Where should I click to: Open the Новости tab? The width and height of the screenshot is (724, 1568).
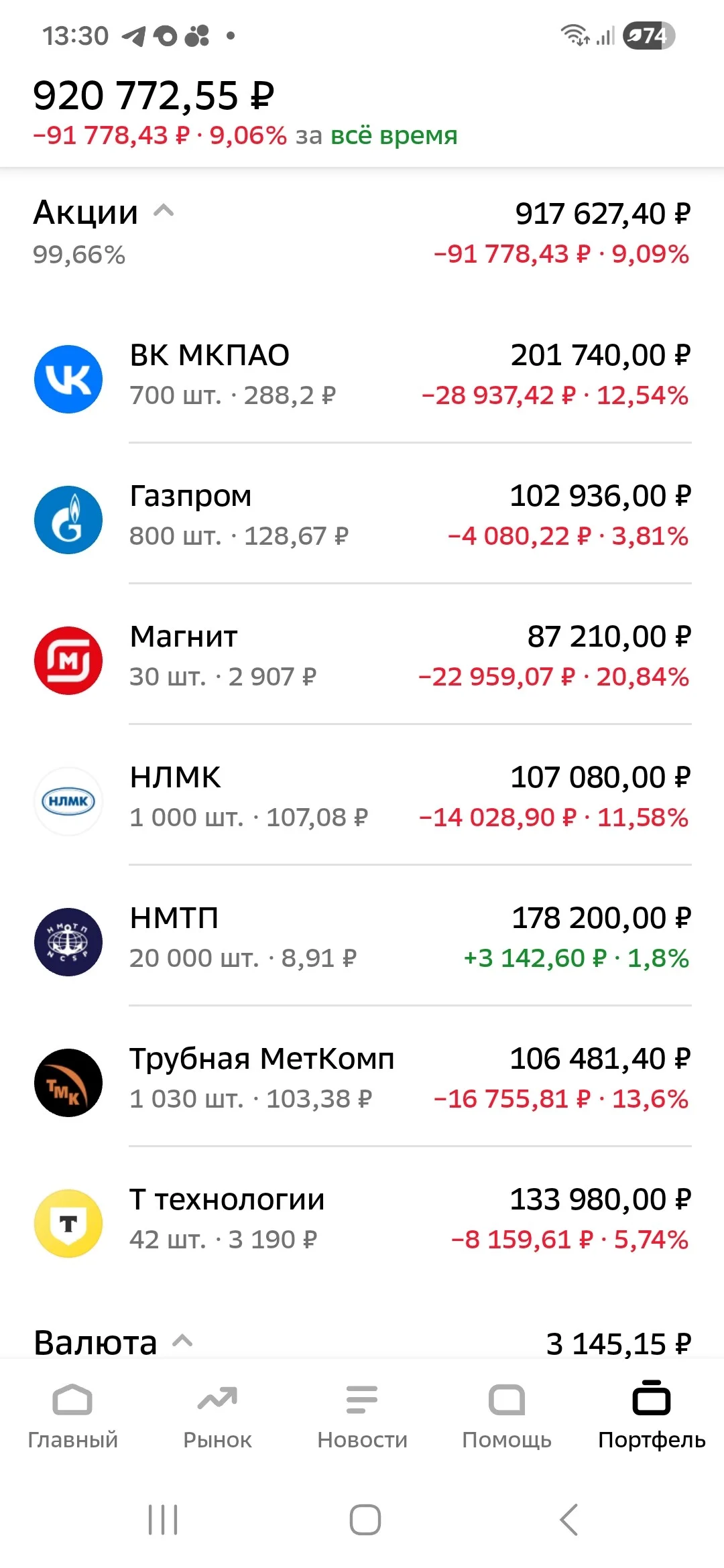pyautogui.click(x=362, y=1415)
